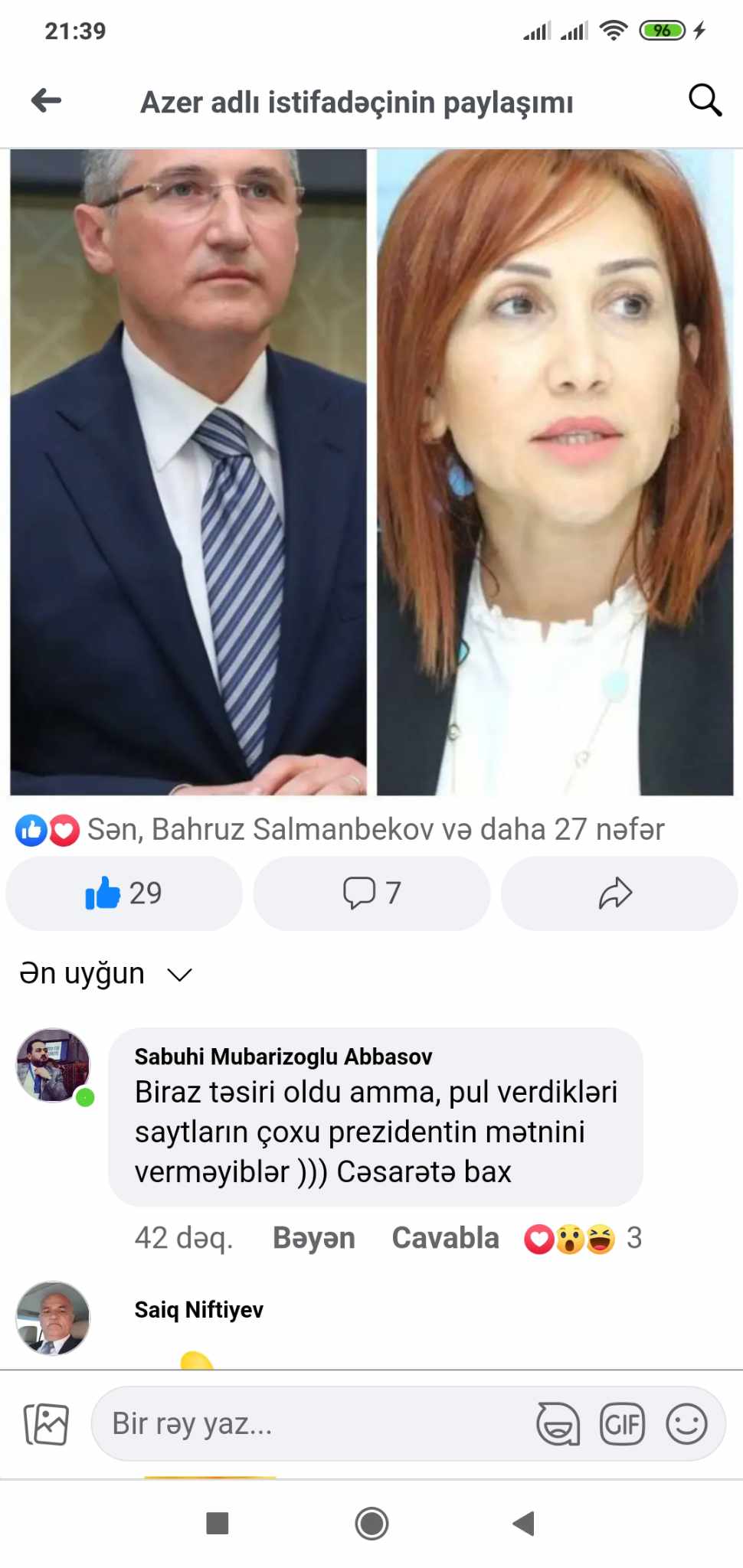The height and width of the screenshot is (1568, 743).
Task: View reactions on Sabuhi's comment
Action: coord(582,1238)
